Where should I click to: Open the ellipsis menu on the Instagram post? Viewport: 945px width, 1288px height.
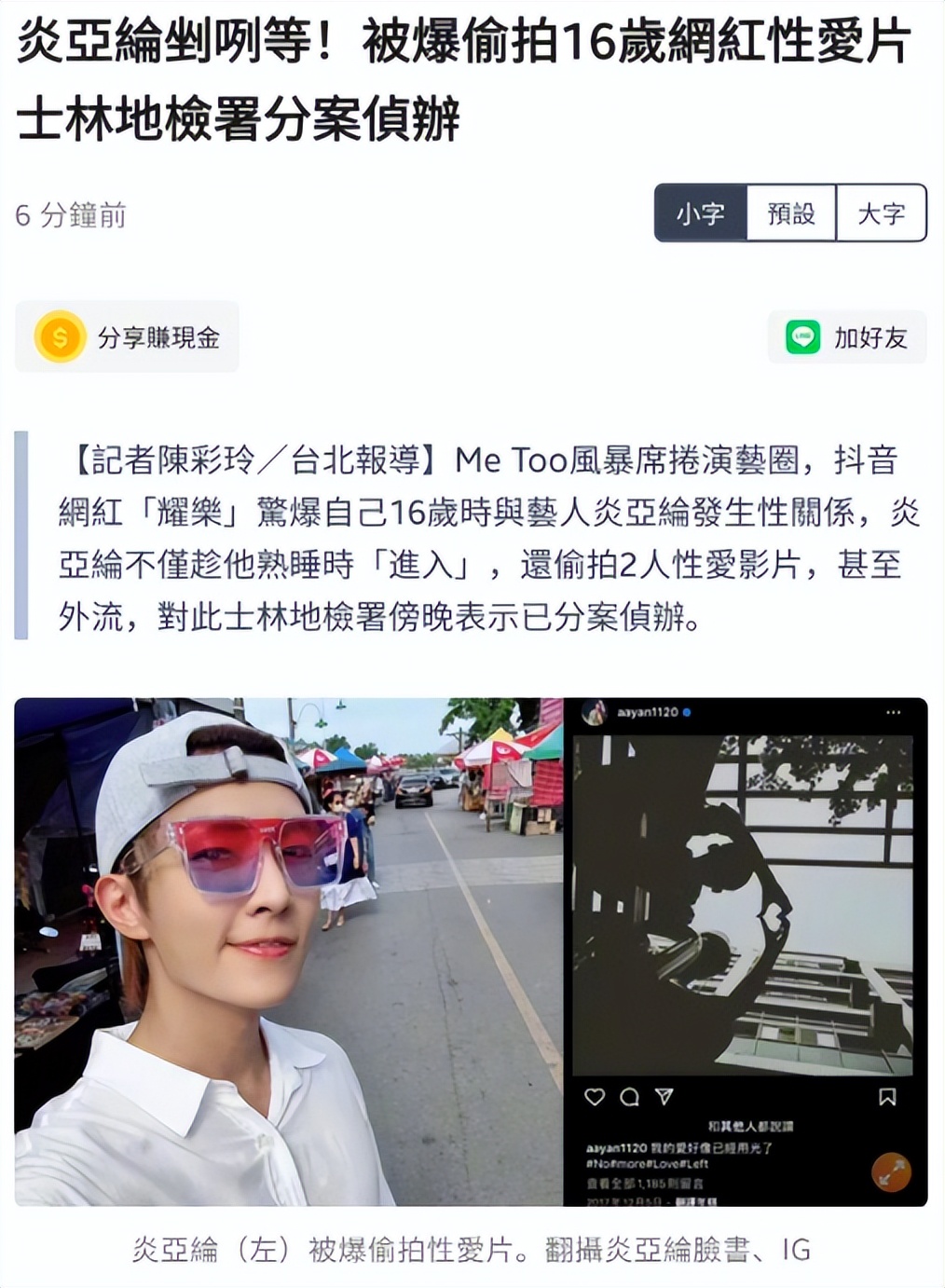[893, 713]
